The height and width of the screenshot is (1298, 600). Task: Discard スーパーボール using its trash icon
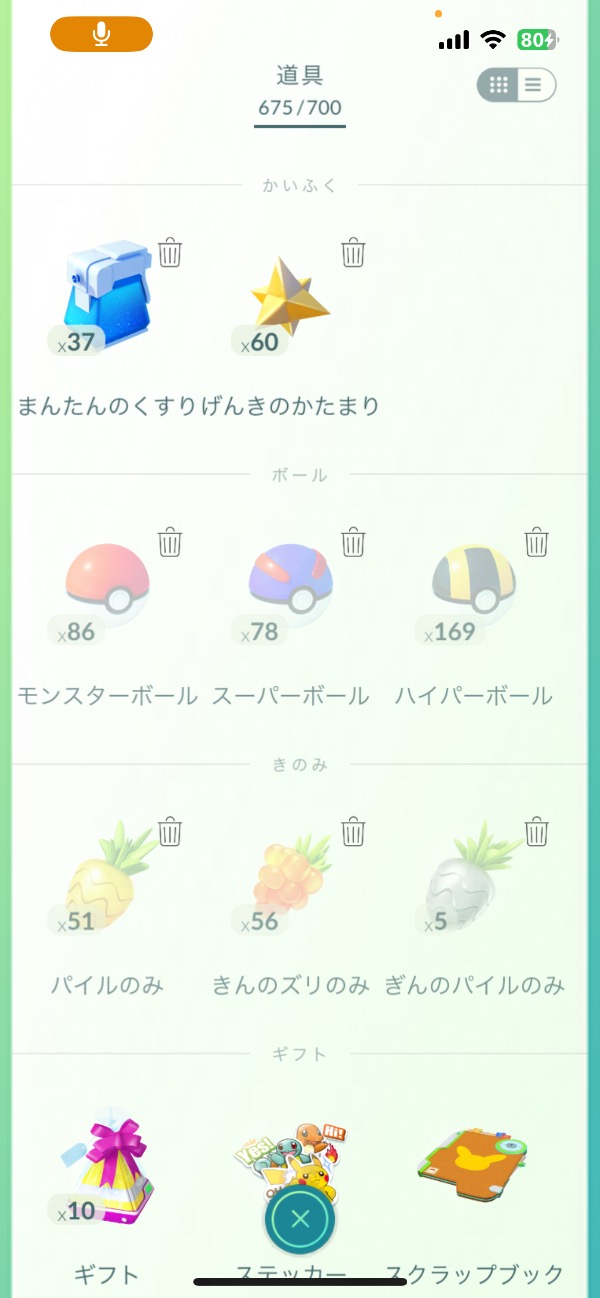[x=353, y=542]
